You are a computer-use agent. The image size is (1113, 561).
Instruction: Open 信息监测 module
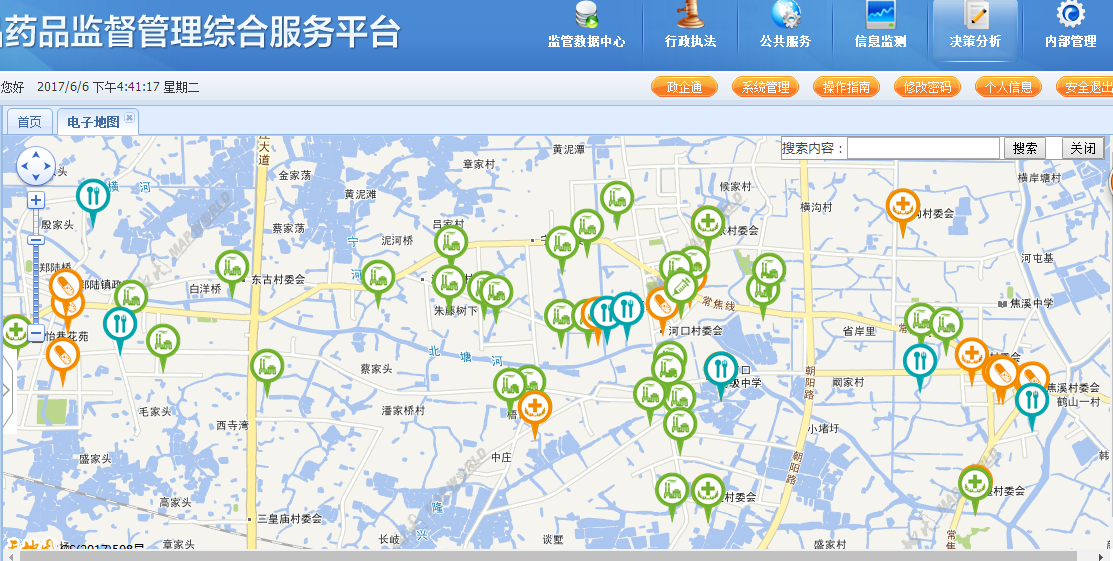[880, 28]
